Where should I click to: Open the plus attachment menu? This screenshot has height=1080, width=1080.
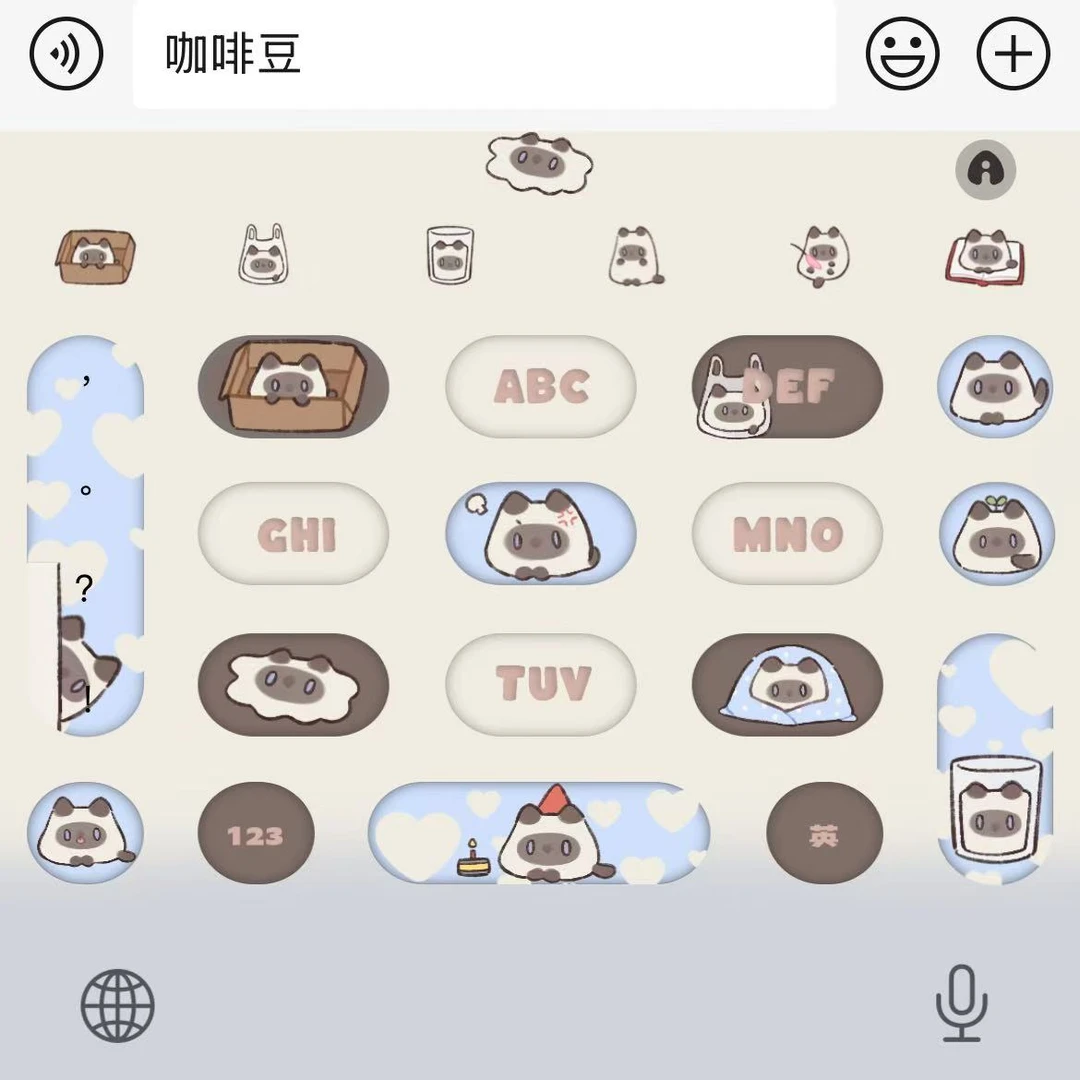pyautogui.click(x=1012, y=55)
